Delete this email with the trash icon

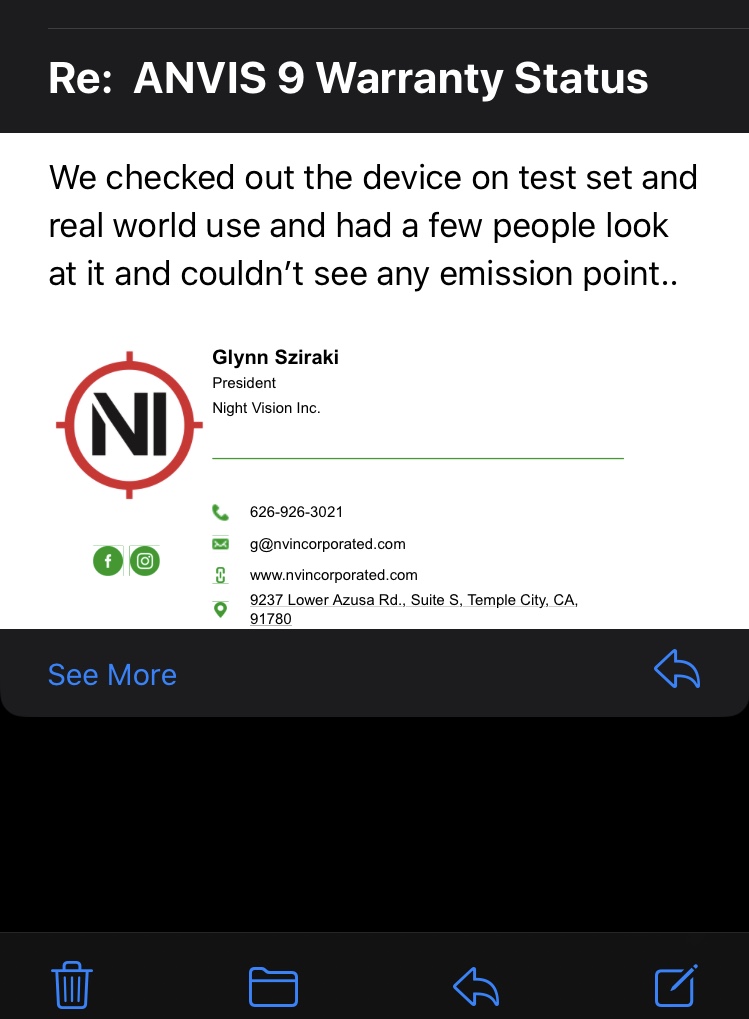72,985
